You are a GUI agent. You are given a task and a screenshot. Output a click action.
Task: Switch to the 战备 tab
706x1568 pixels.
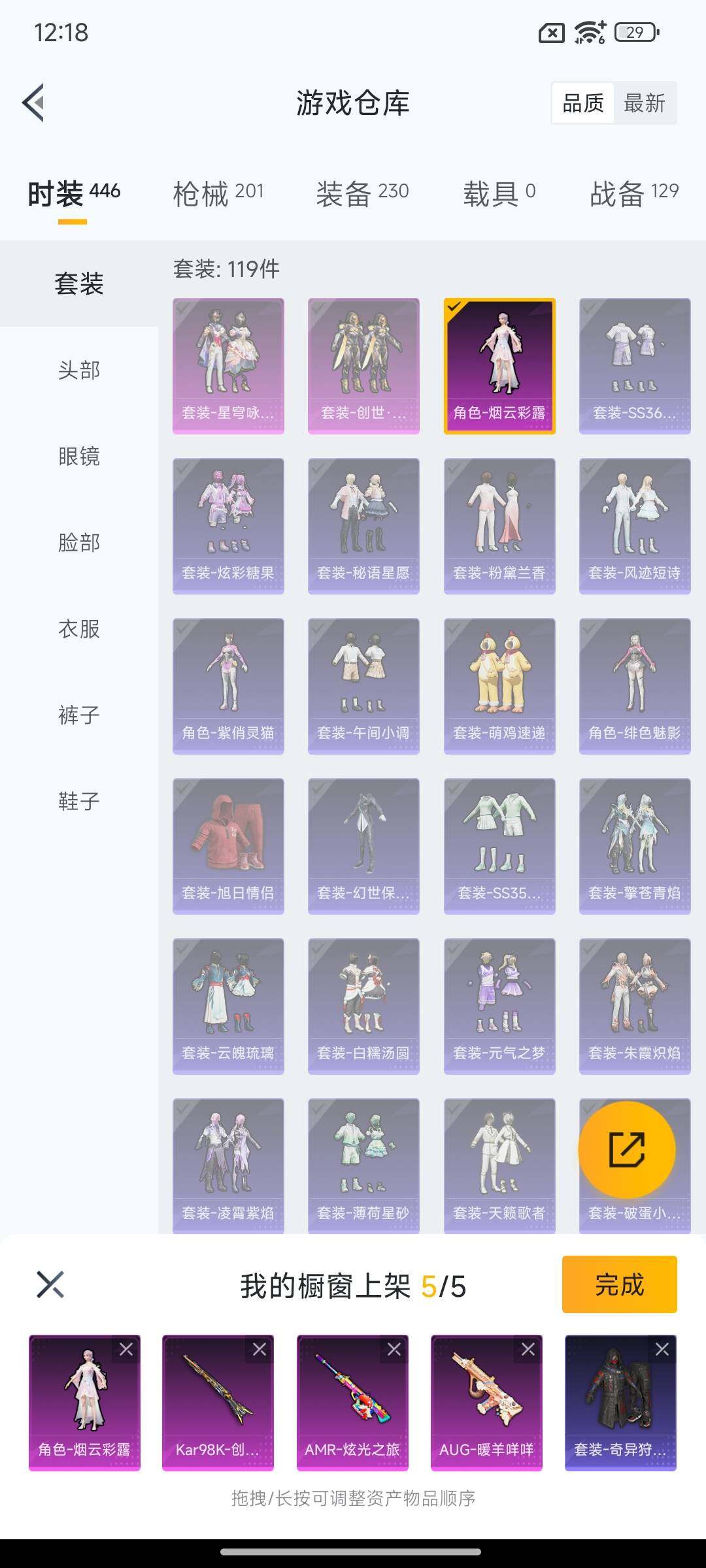(633, 193)
